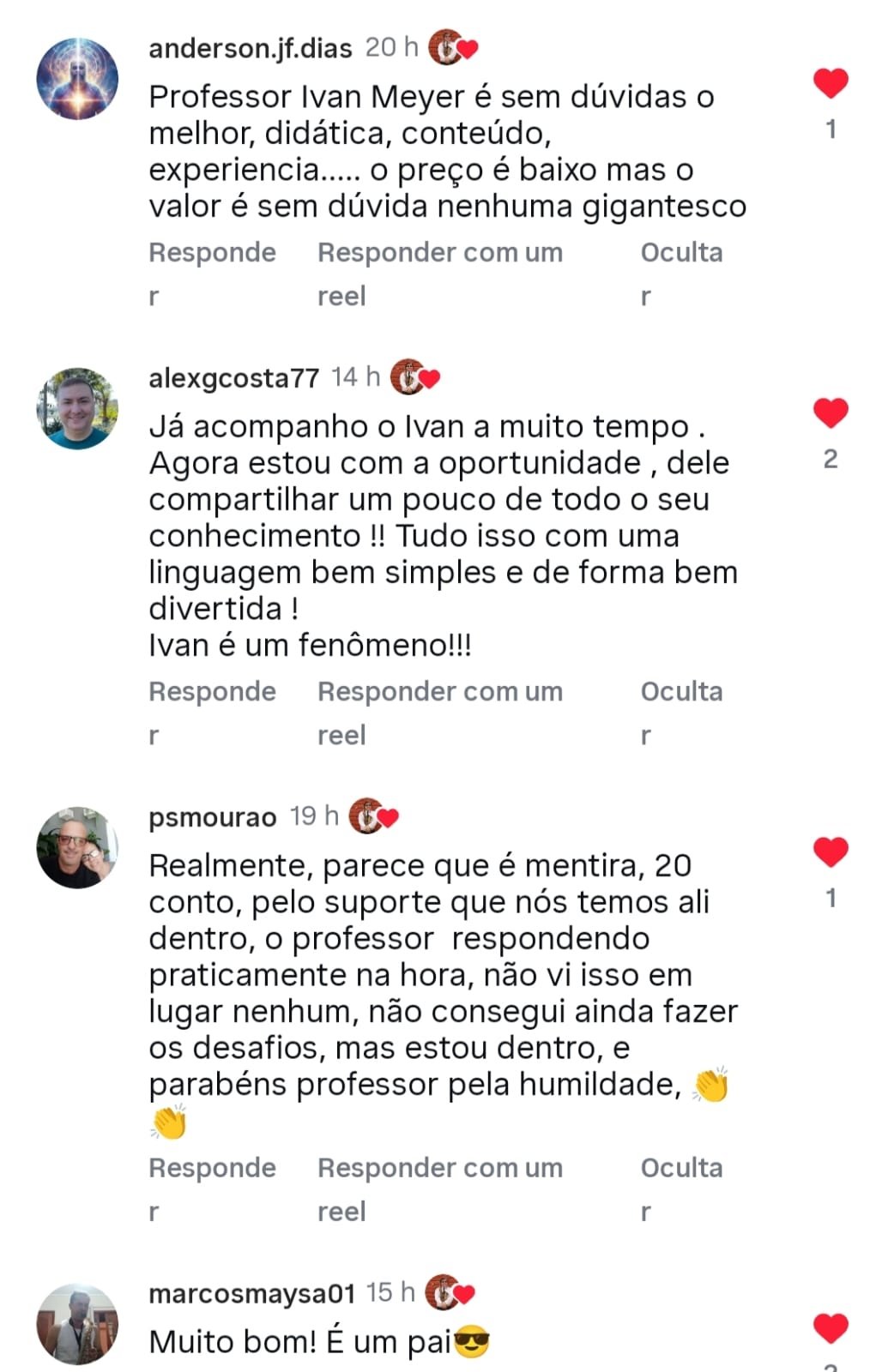View psmourao's profile avatar
This screenshot has height=1372, width=894.
click(77, 847)
